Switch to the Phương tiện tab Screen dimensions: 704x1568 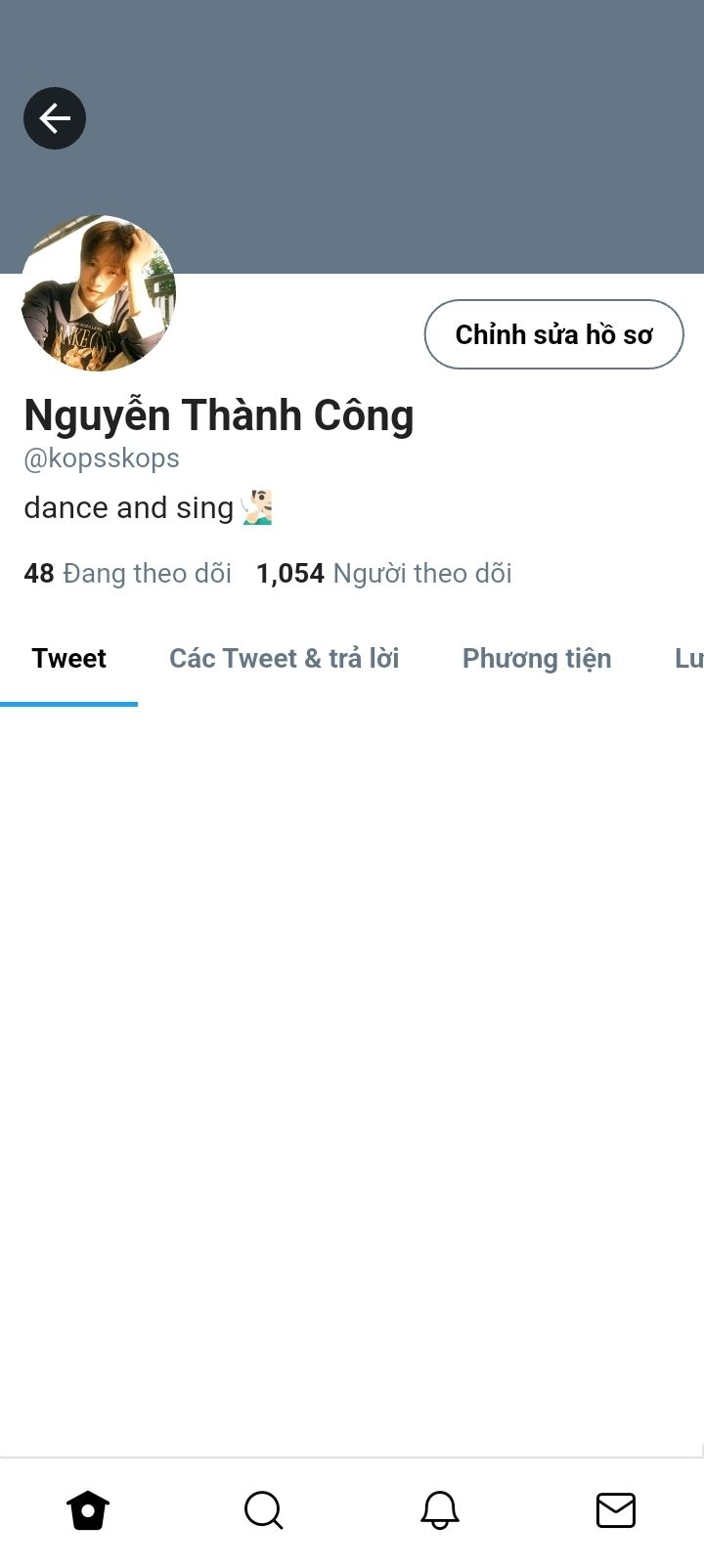536,659
